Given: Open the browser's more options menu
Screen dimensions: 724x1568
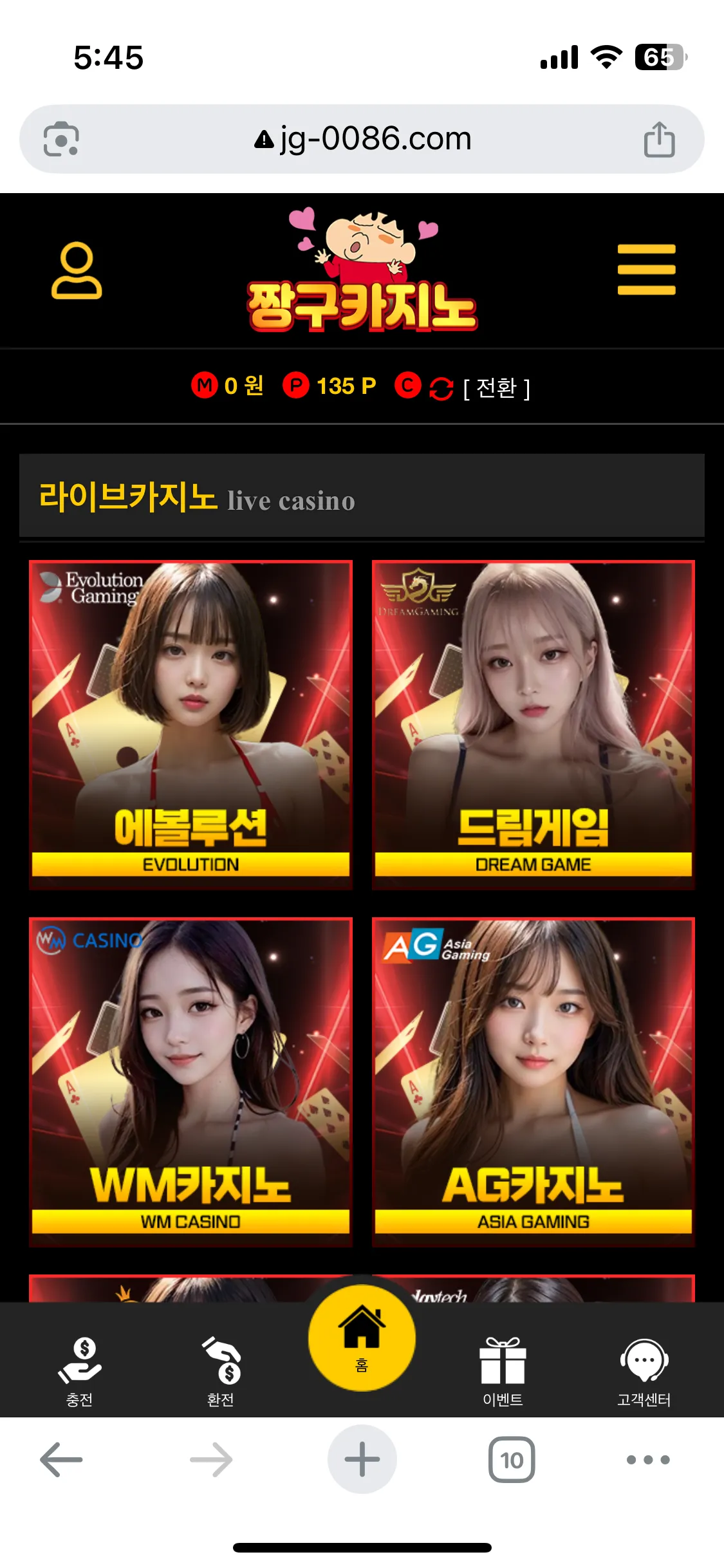Looking at the screenshot, I should (648, 1459).
